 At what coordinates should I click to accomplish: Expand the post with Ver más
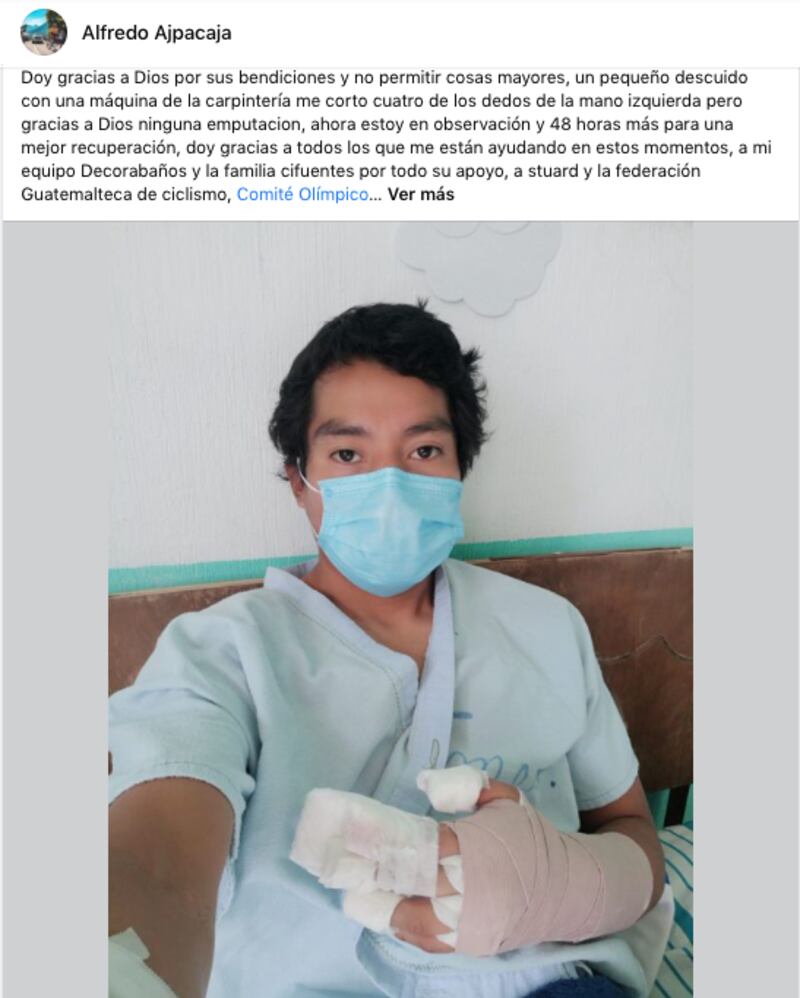(421, 195)
